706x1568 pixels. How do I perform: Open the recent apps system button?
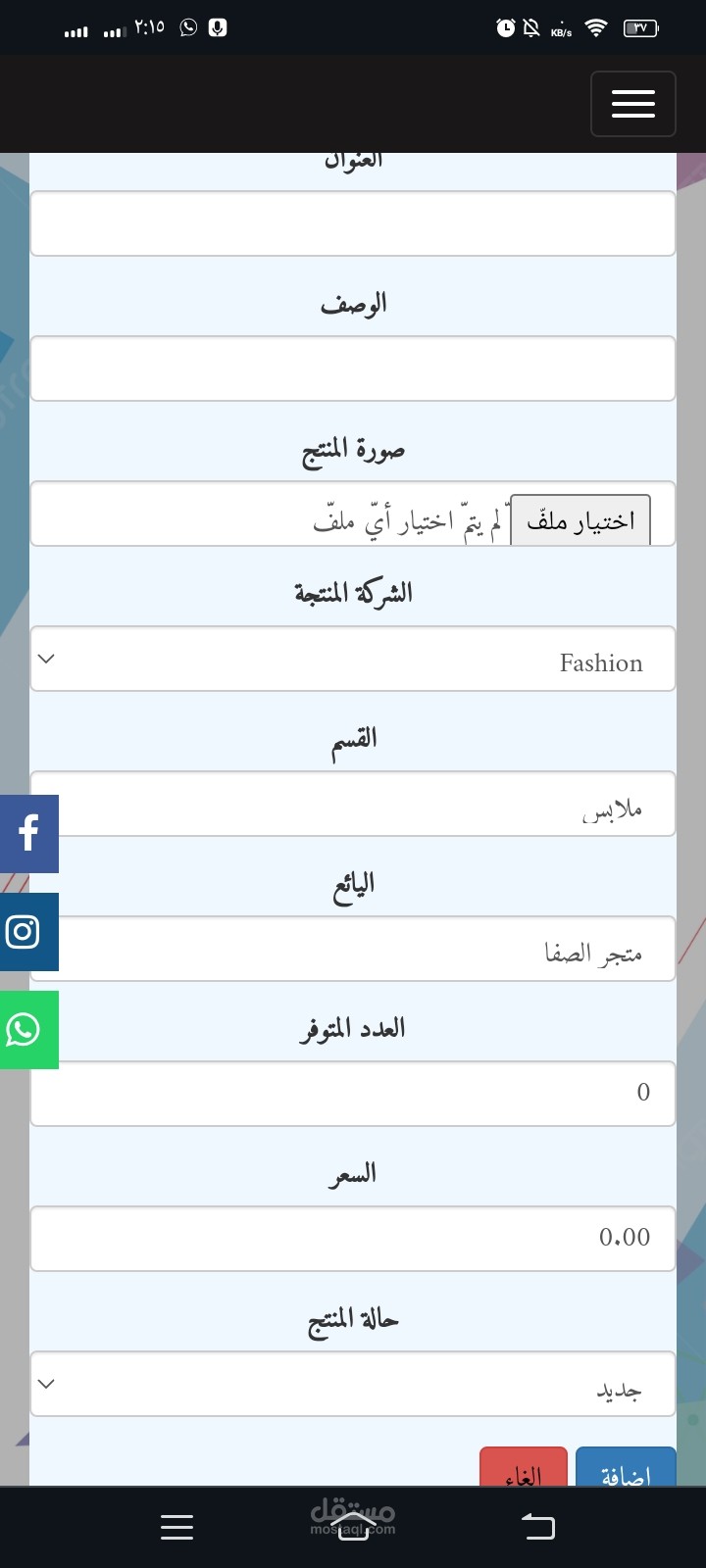coord(176,1527)
